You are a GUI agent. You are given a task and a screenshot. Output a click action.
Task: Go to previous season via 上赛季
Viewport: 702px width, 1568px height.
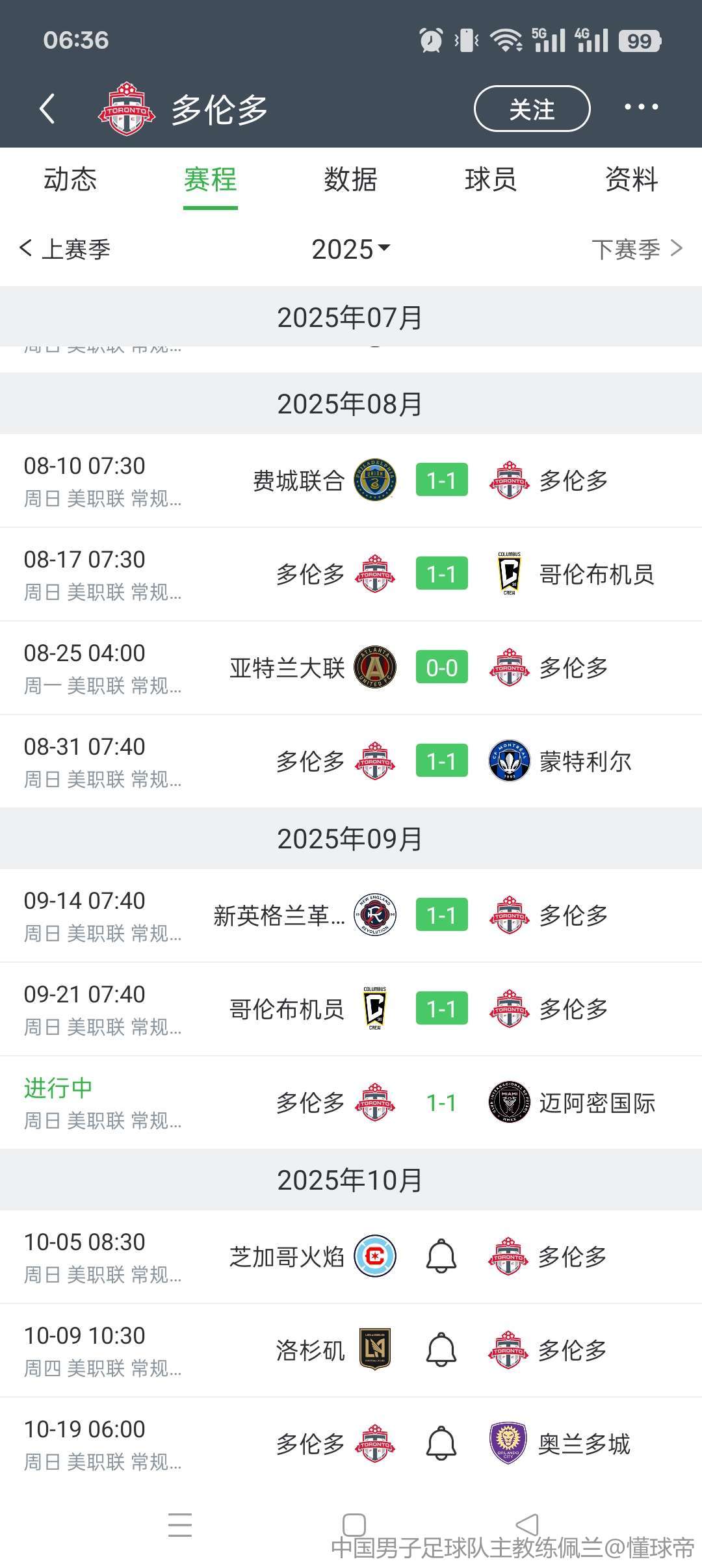pyautogui.click(x=65, y=249)
